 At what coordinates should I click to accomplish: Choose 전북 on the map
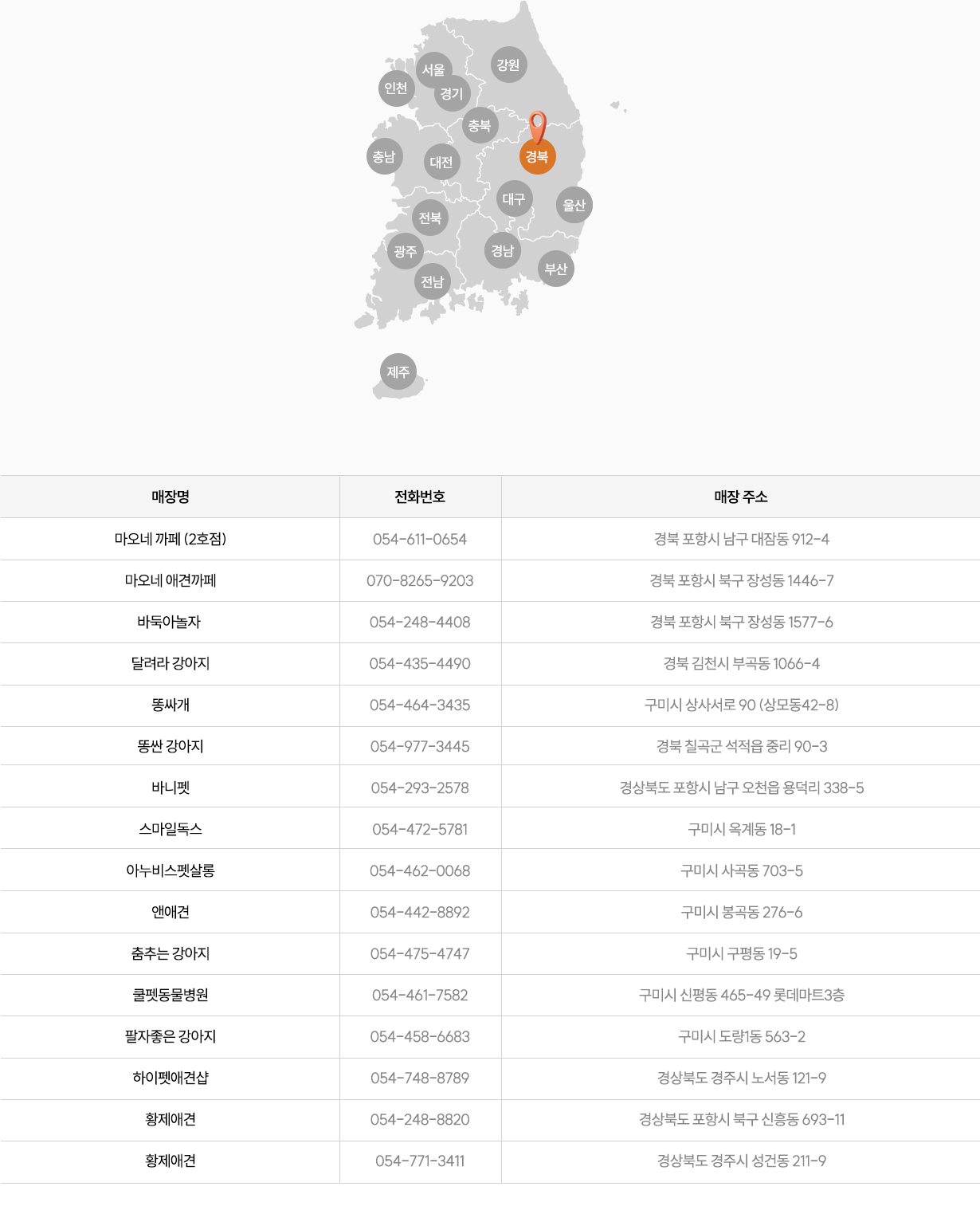tap(430, 218)
